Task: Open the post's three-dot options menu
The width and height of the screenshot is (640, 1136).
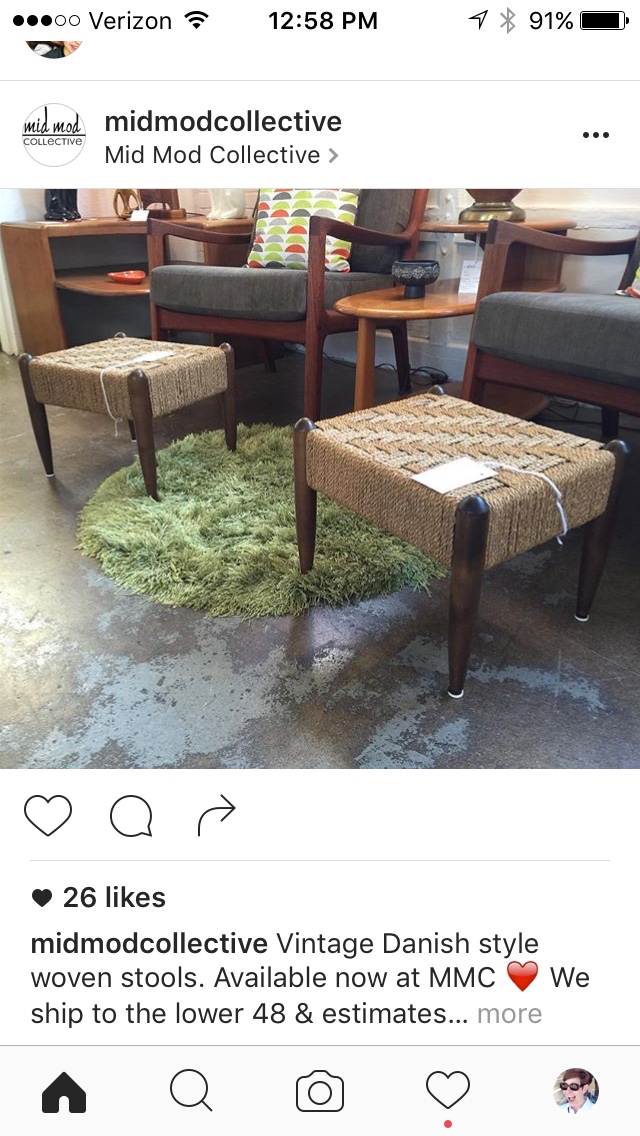Action: [595, 136]
